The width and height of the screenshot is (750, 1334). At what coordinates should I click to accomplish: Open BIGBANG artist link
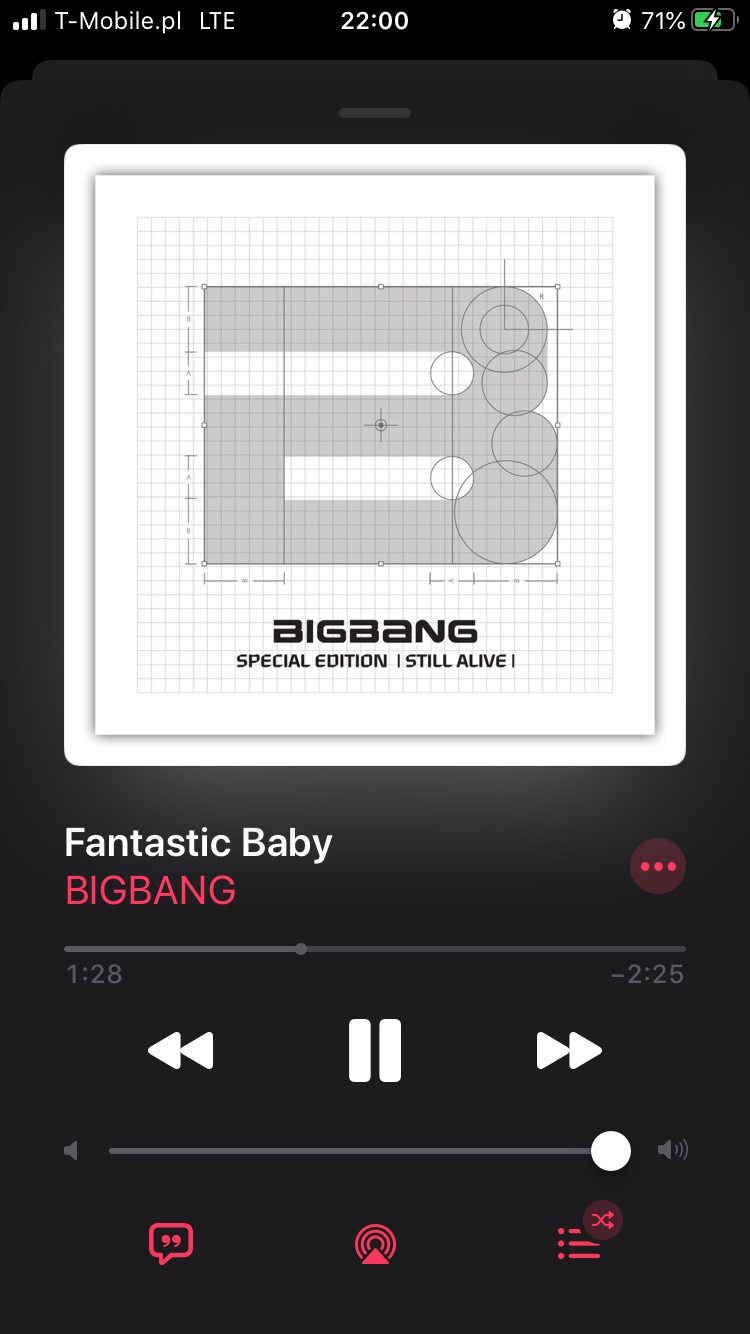(x=150, y=890)
